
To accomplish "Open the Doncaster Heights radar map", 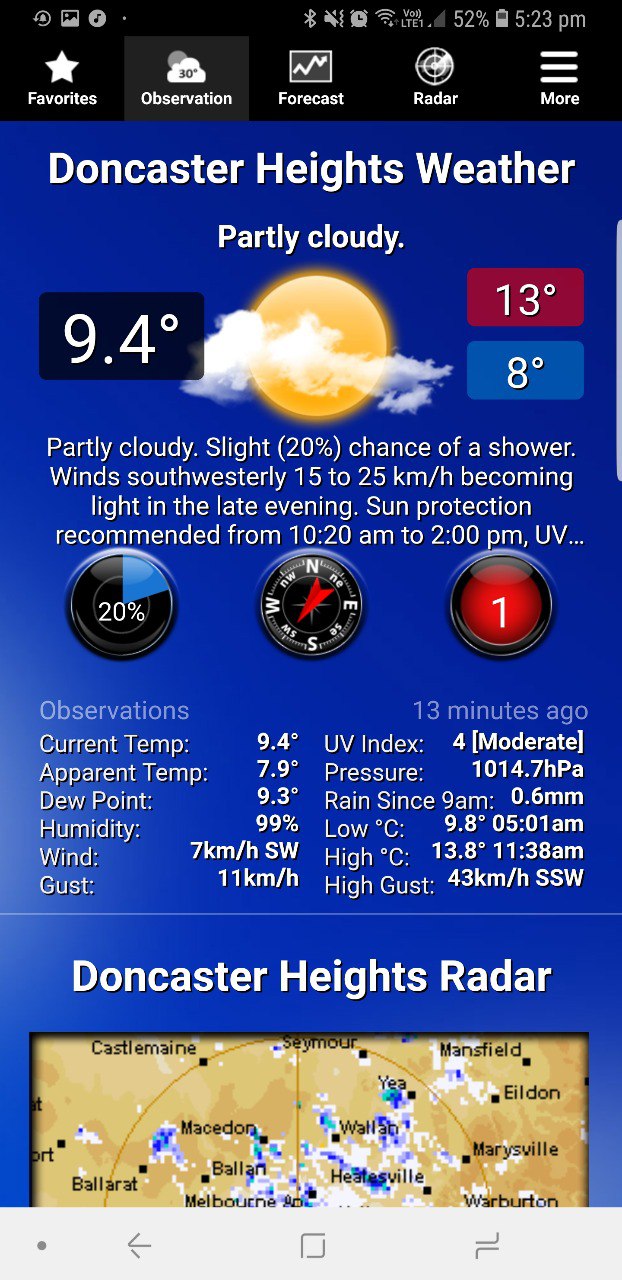I will tap(309, 1119).
